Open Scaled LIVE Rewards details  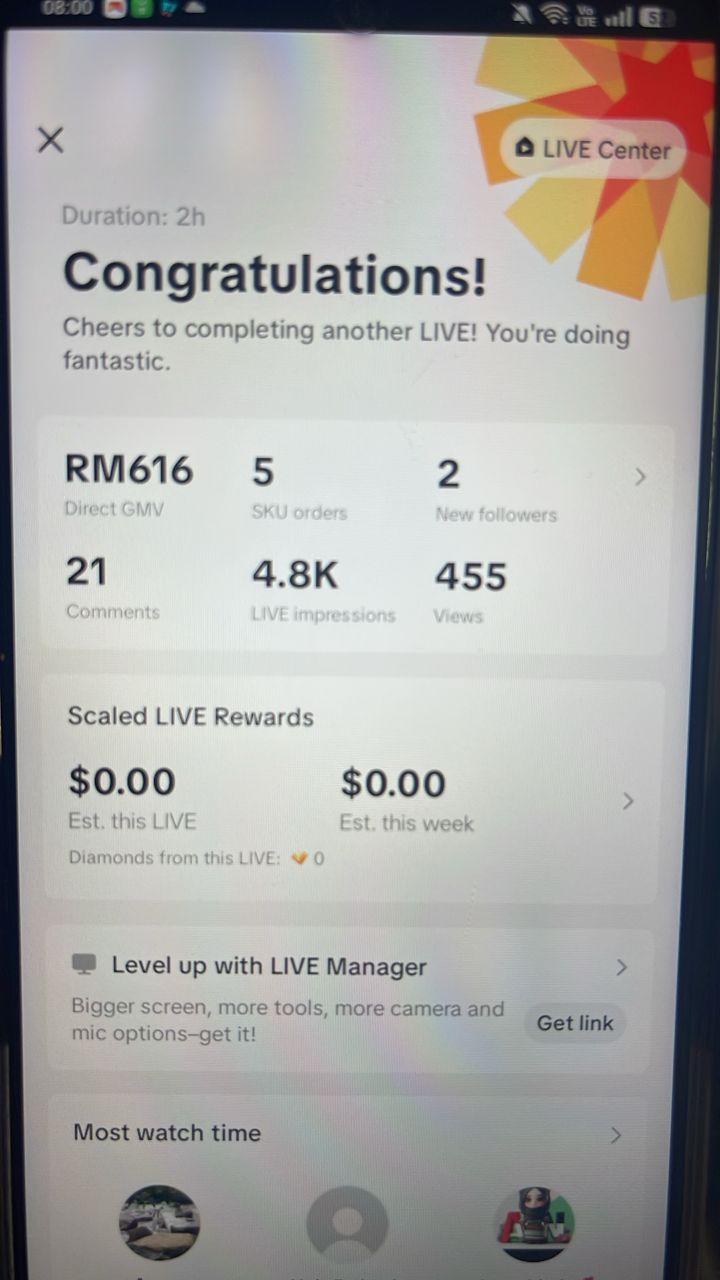[628, 801]
